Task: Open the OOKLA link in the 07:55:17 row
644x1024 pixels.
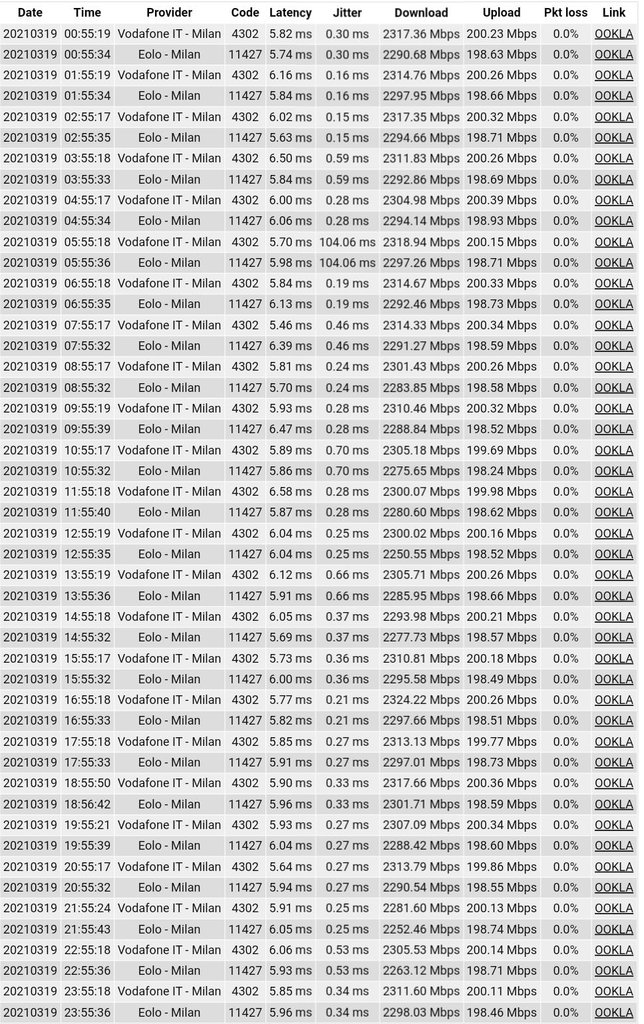Action: (613, 325)
